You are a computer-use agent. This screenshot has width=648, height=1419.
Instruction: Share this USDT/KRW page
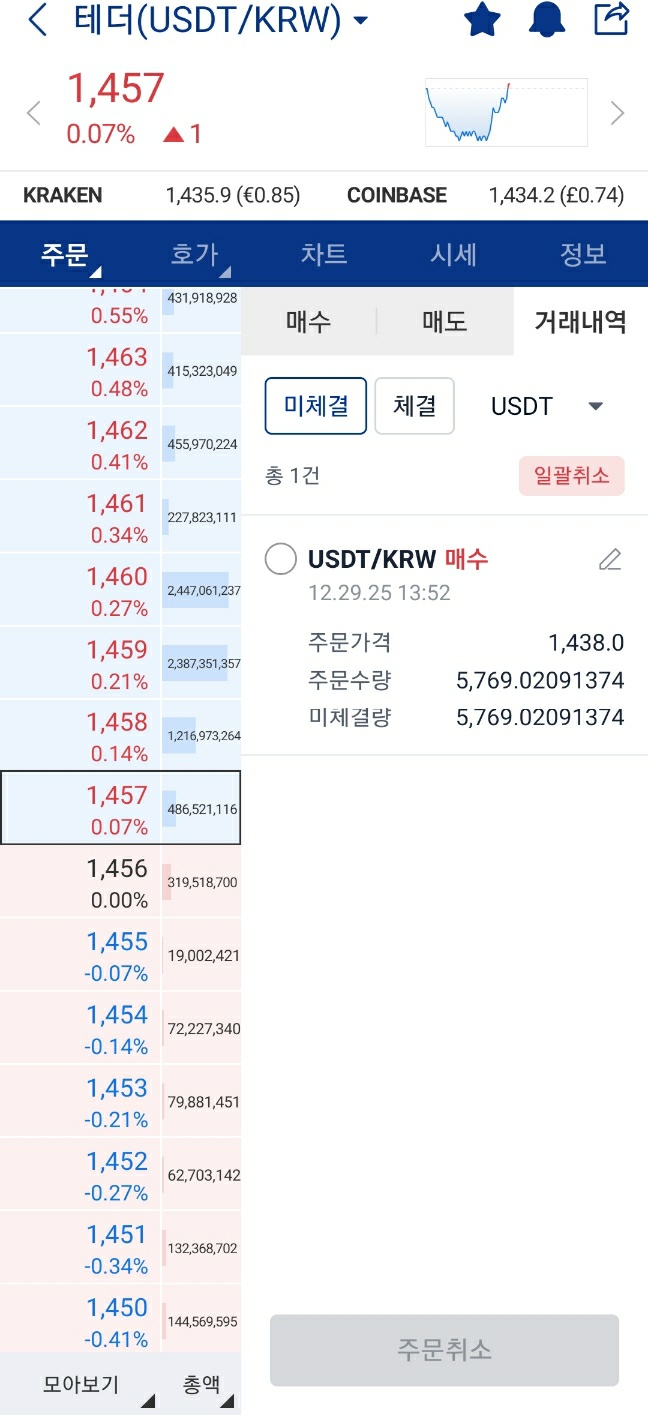[611, 19]
